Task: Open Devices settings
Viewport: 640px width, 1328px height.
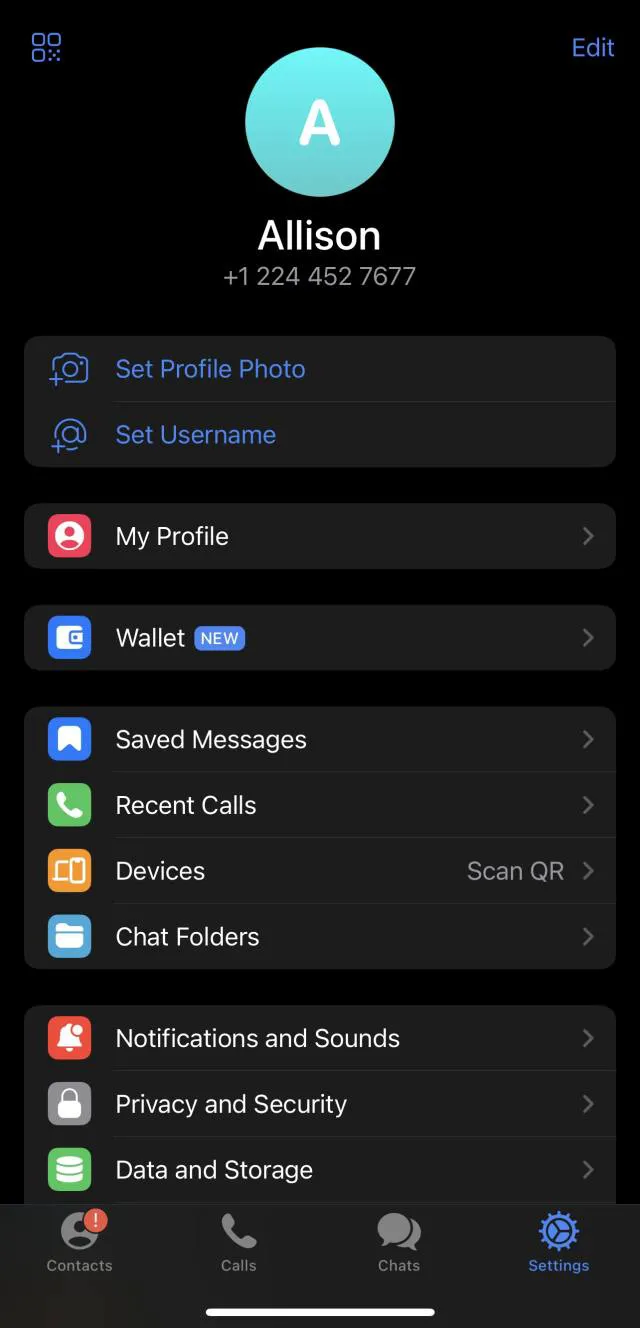Action: (x=320, y=871)
